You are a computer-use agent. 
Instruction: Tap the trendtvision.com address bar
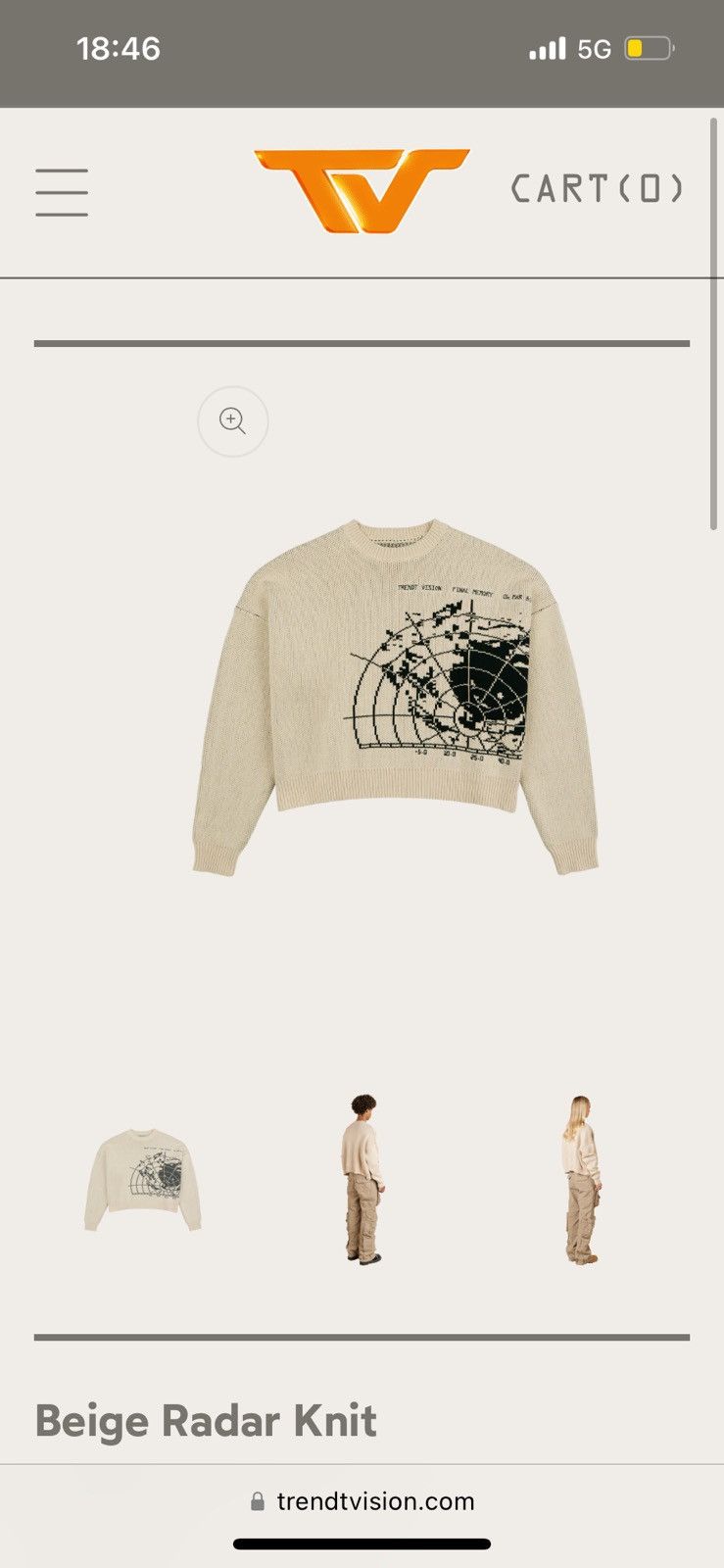point(375,1500)
